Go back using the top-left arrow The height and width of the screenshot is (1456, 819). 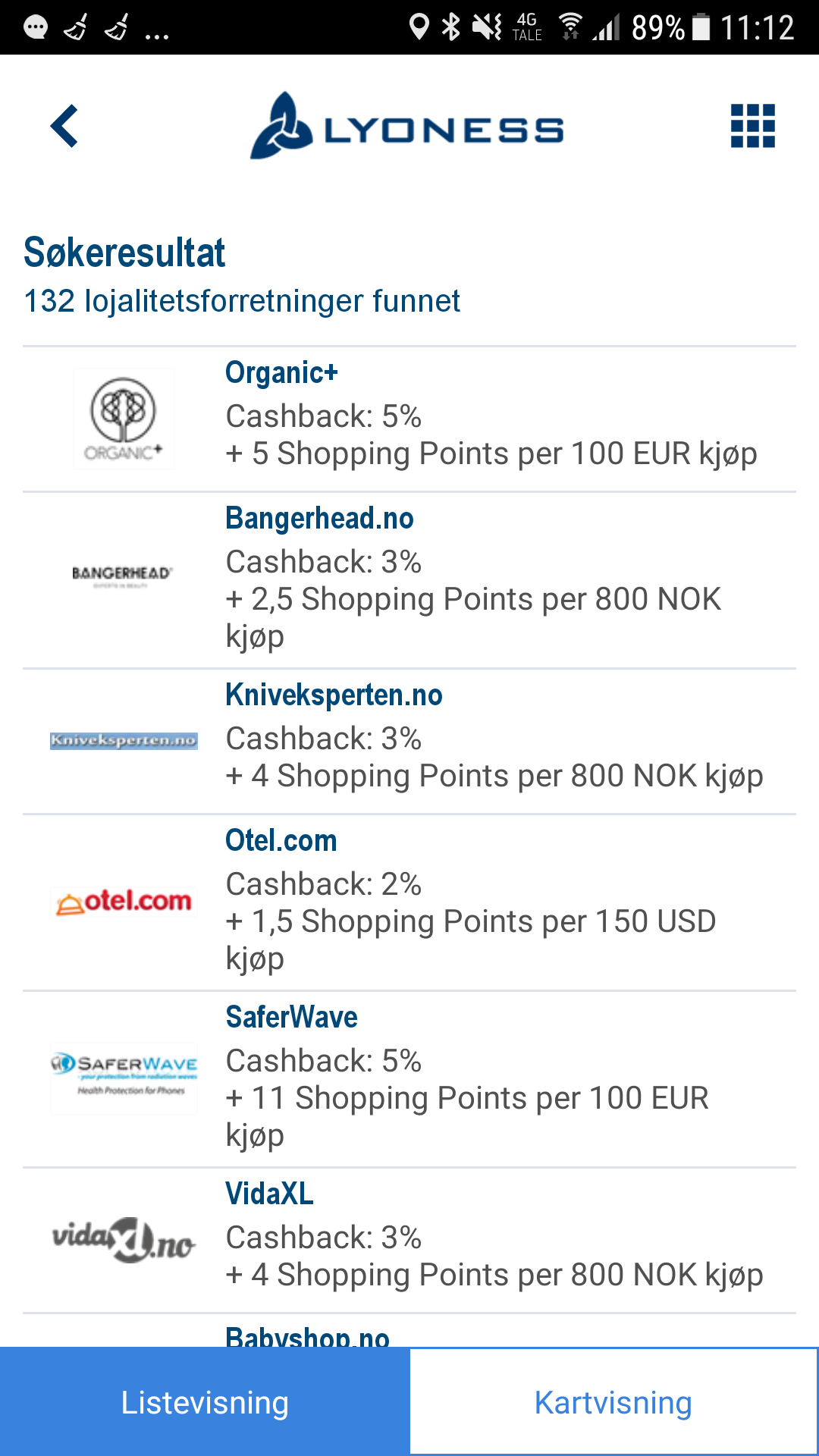tap(64, 126)
